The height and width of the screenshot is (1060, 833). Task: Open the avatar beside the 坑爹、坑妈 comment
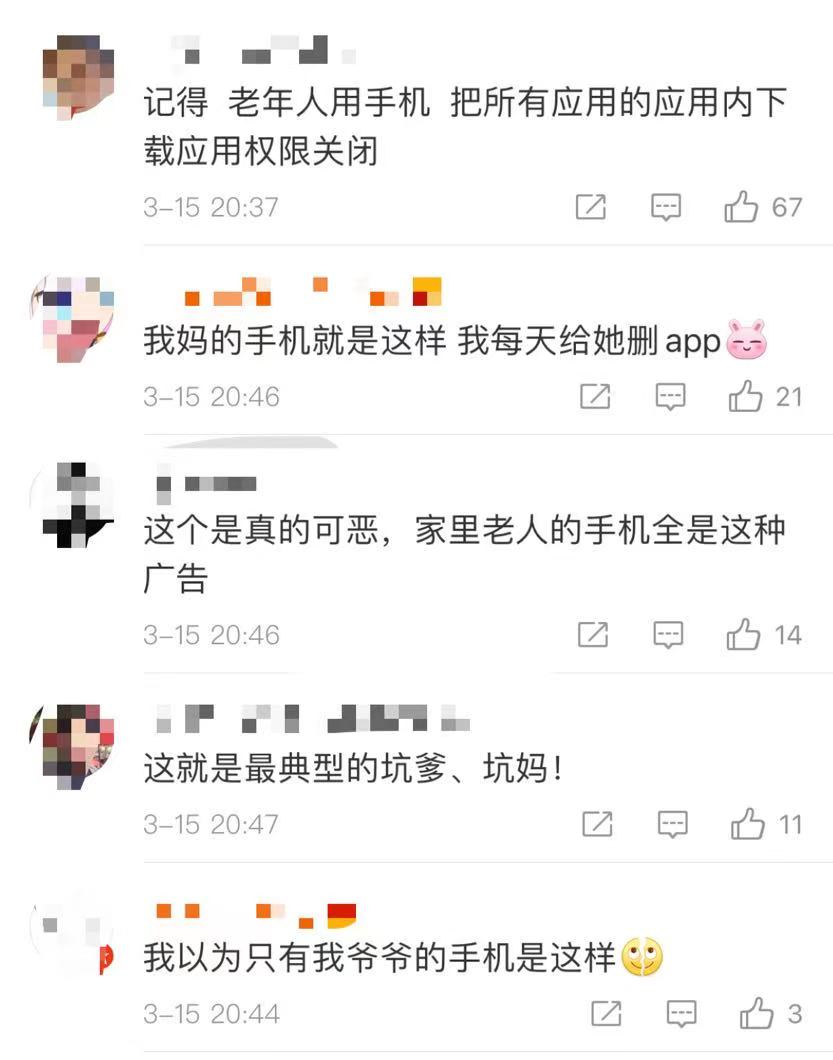click(x=72, y=746)
